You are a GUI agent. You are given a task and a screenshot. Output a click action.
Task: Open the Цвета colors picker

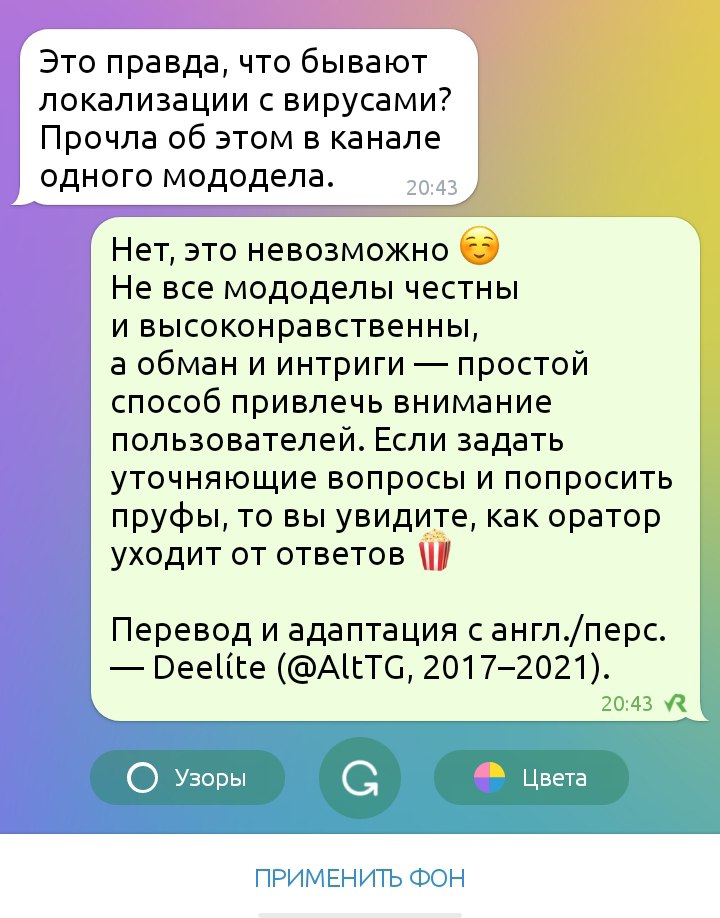(531, 778)
